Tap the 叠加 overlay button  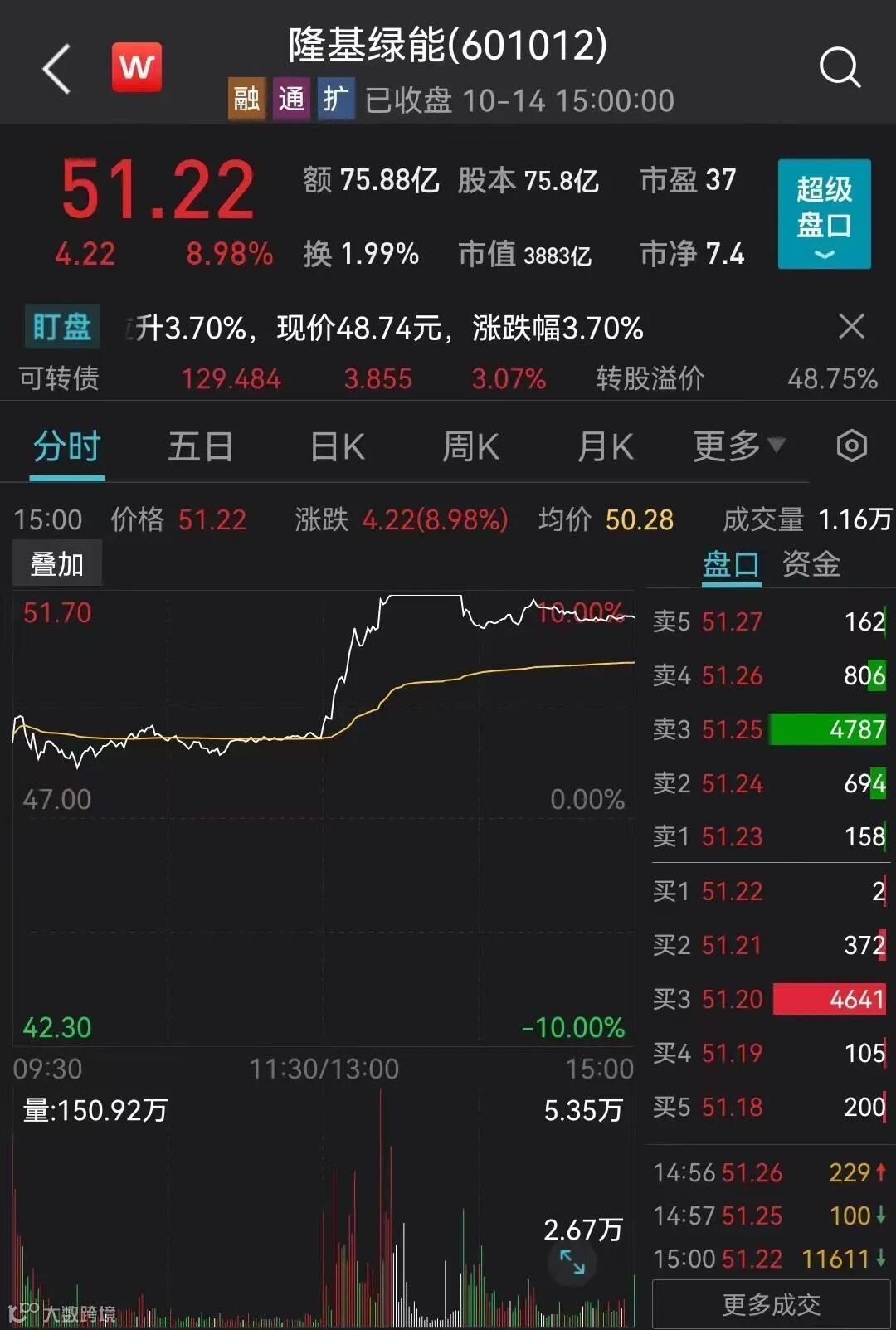[57, 564]
